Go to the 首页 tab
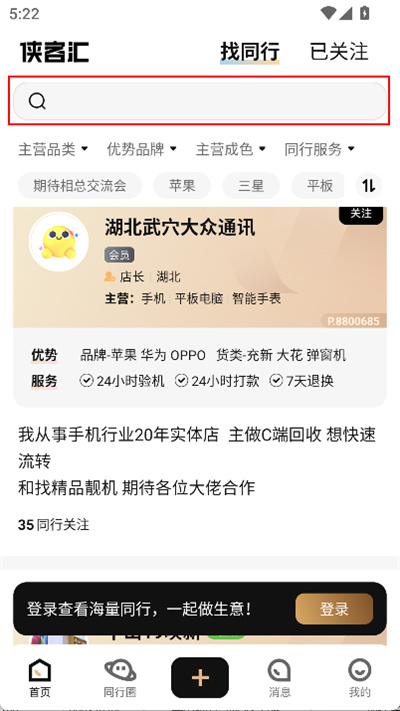The image size is (400, 711). tap(40, 678)
